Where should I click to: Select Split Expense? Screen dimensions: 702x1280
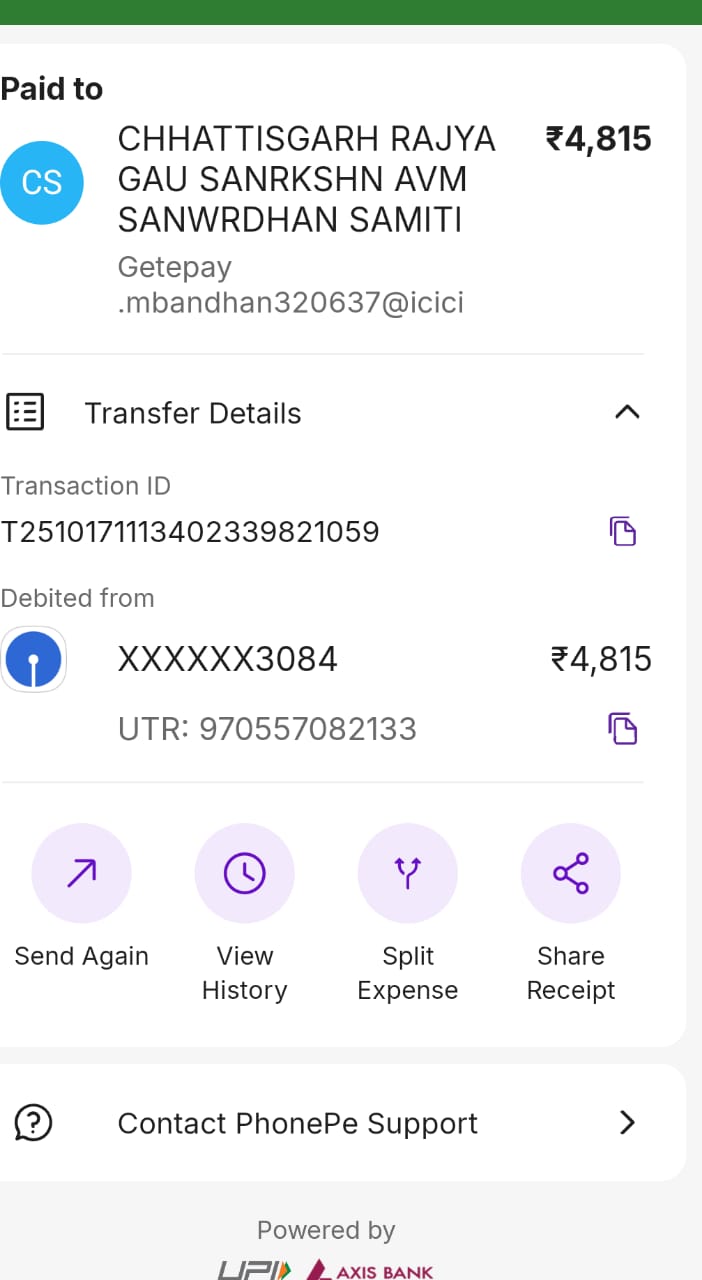(407, 874)
